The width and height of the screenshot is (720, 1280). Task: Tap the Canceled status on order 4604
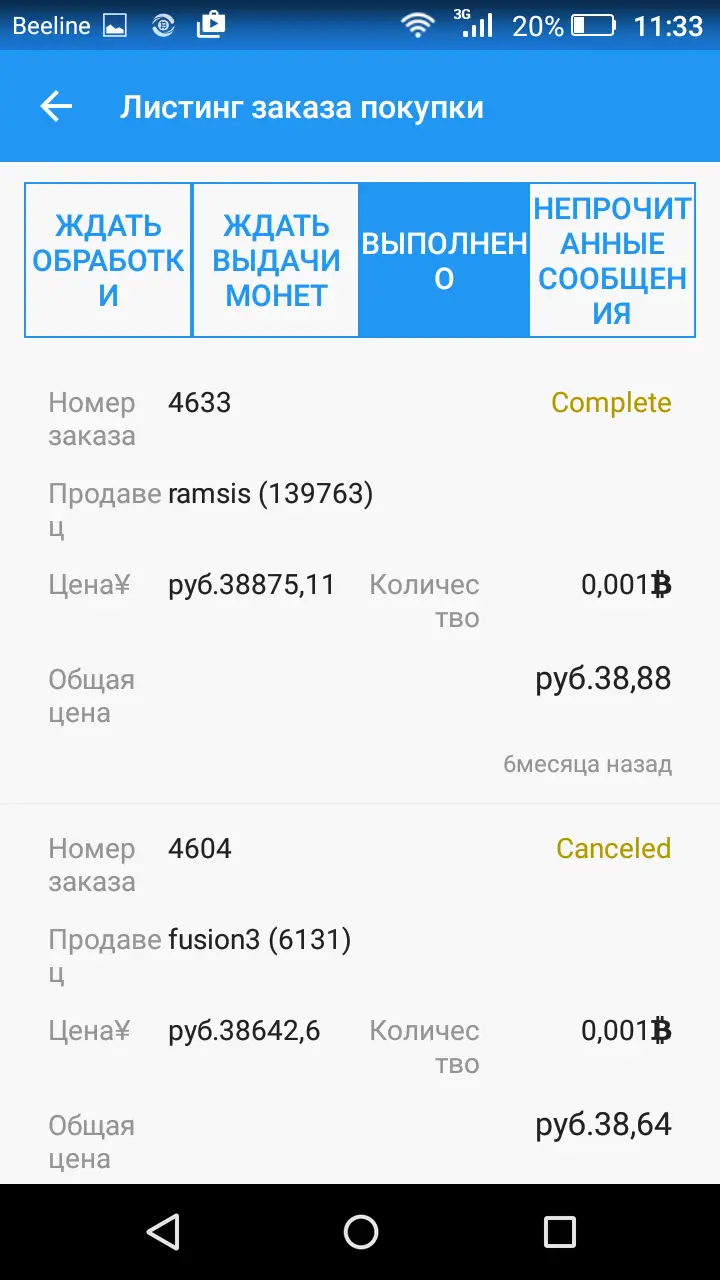613,848
